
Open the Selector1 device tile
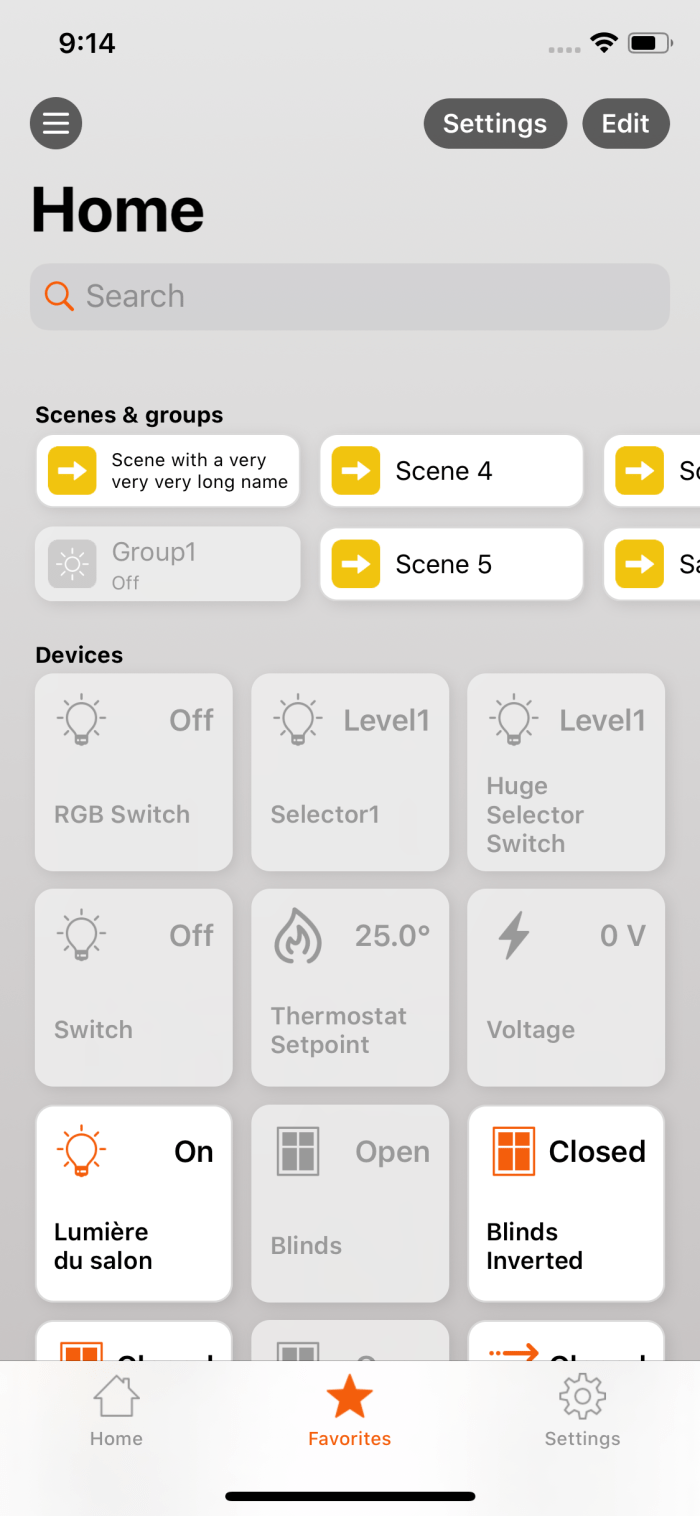350,772
